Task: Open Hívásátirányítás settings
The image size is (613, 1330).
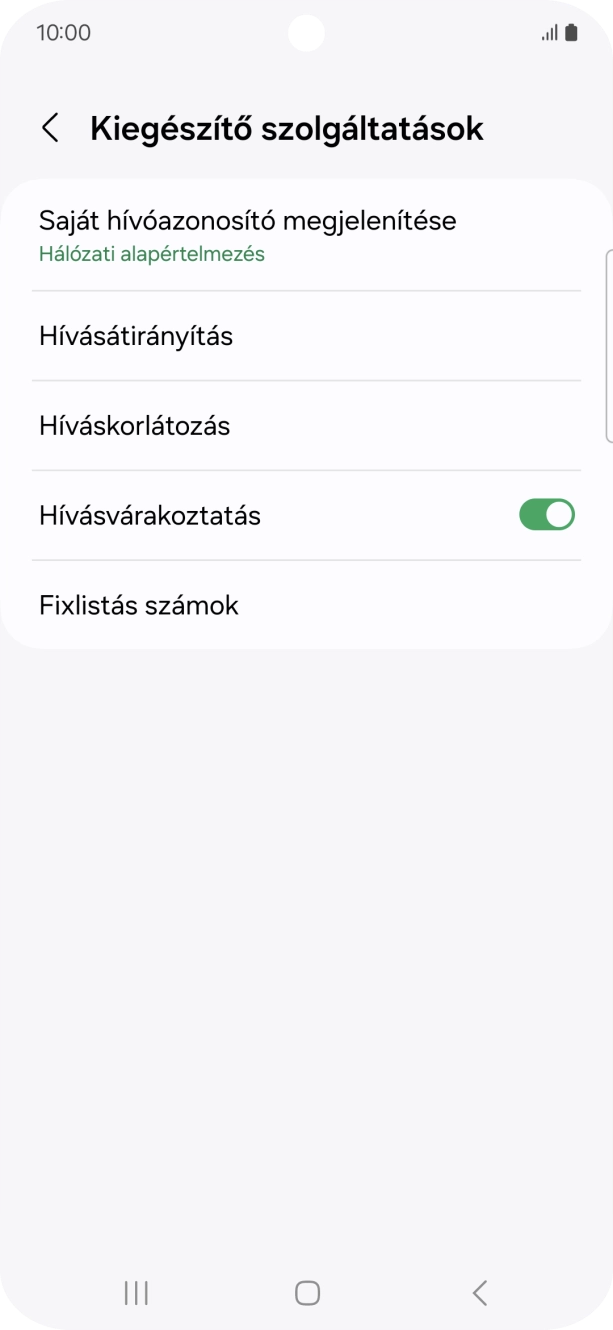Action: click(306, 336)
